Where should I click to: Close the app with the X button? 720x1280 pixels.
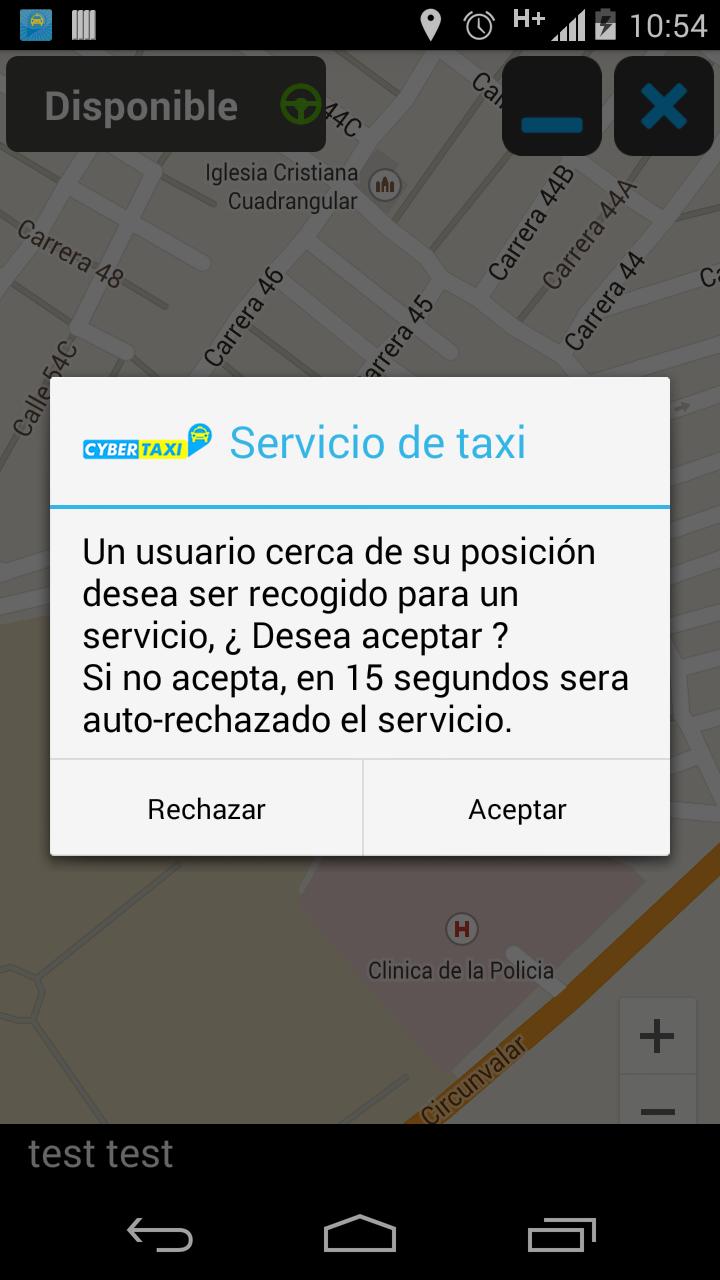pyautogui.click(x=664, y=106)
